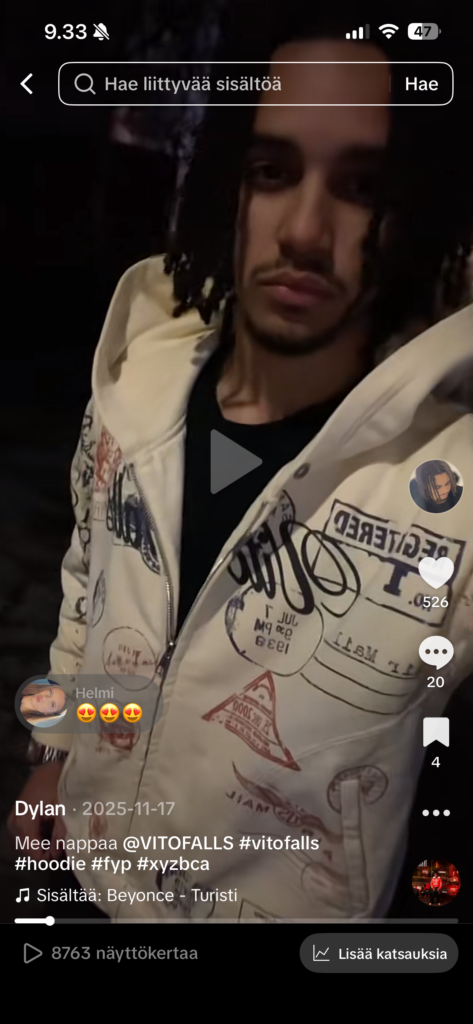473x1024 pixels.
Task: Go back with the top-left arrow
Action: point(26,84)
